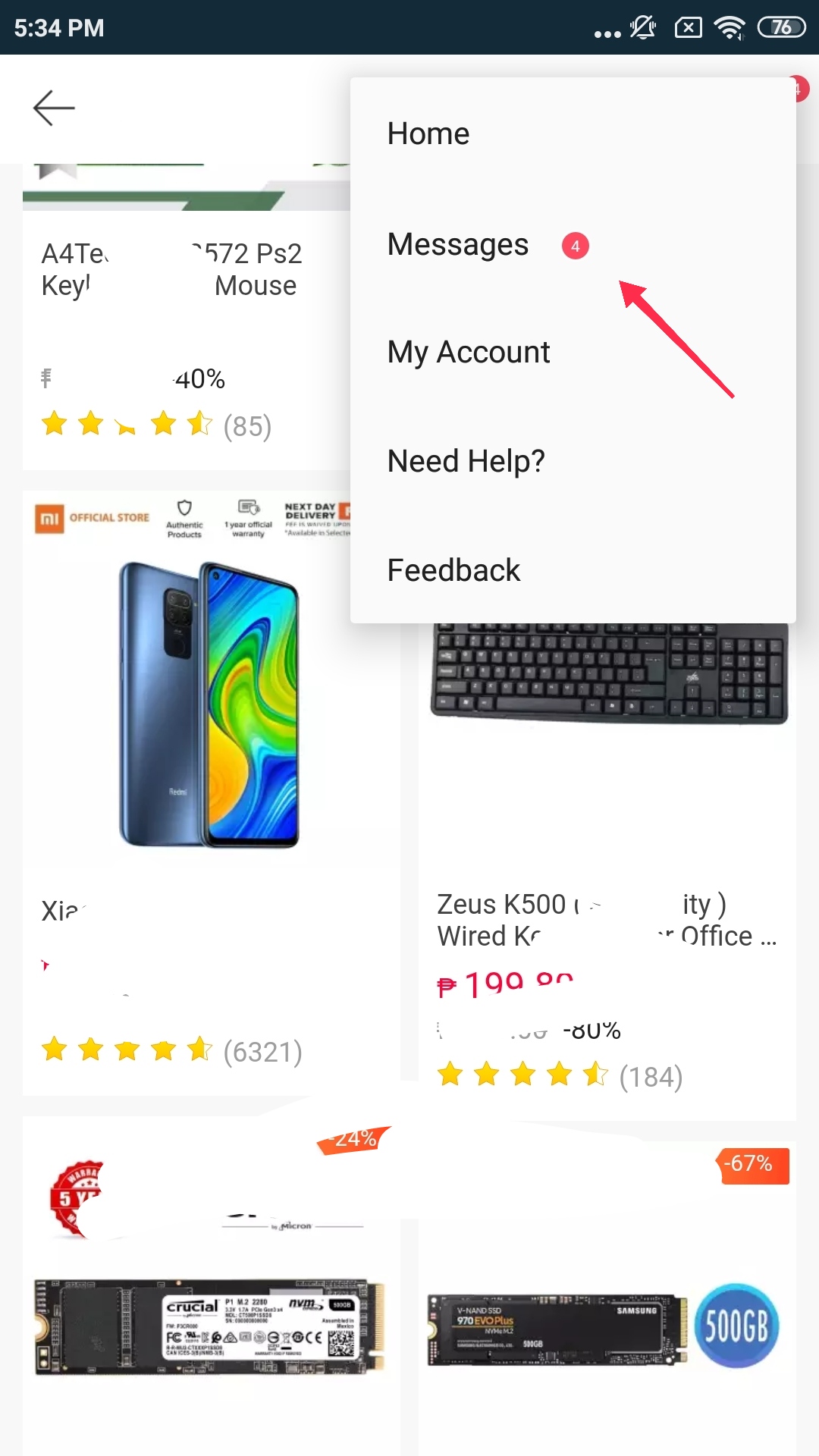Choose the Need Help? option
This screenshot has width=819, height=1456.
(573, 461)
